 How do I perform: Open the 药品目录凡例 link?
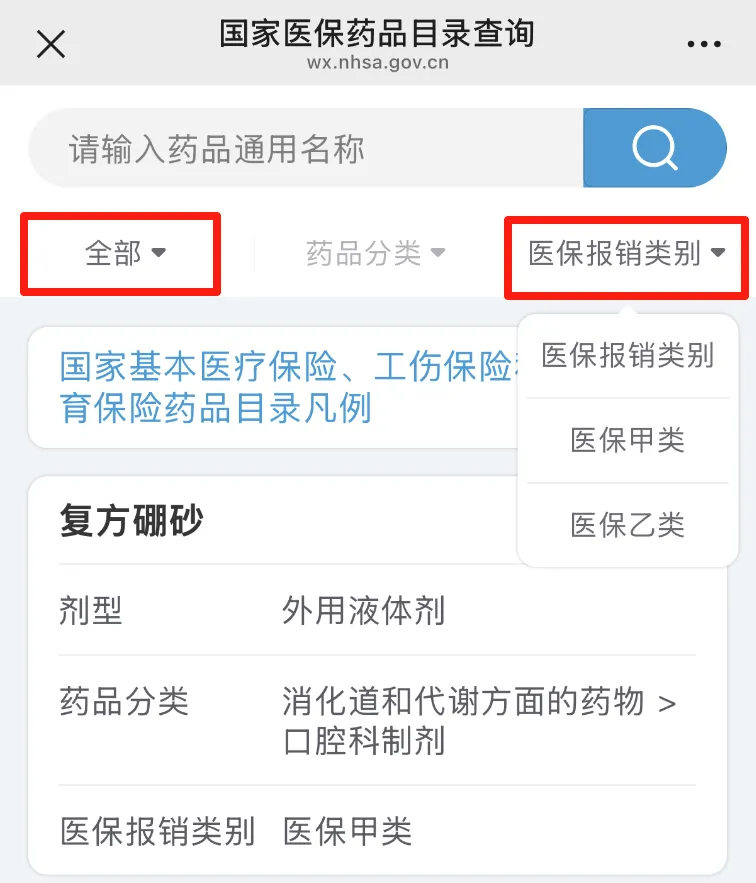[x=270, y=388]
